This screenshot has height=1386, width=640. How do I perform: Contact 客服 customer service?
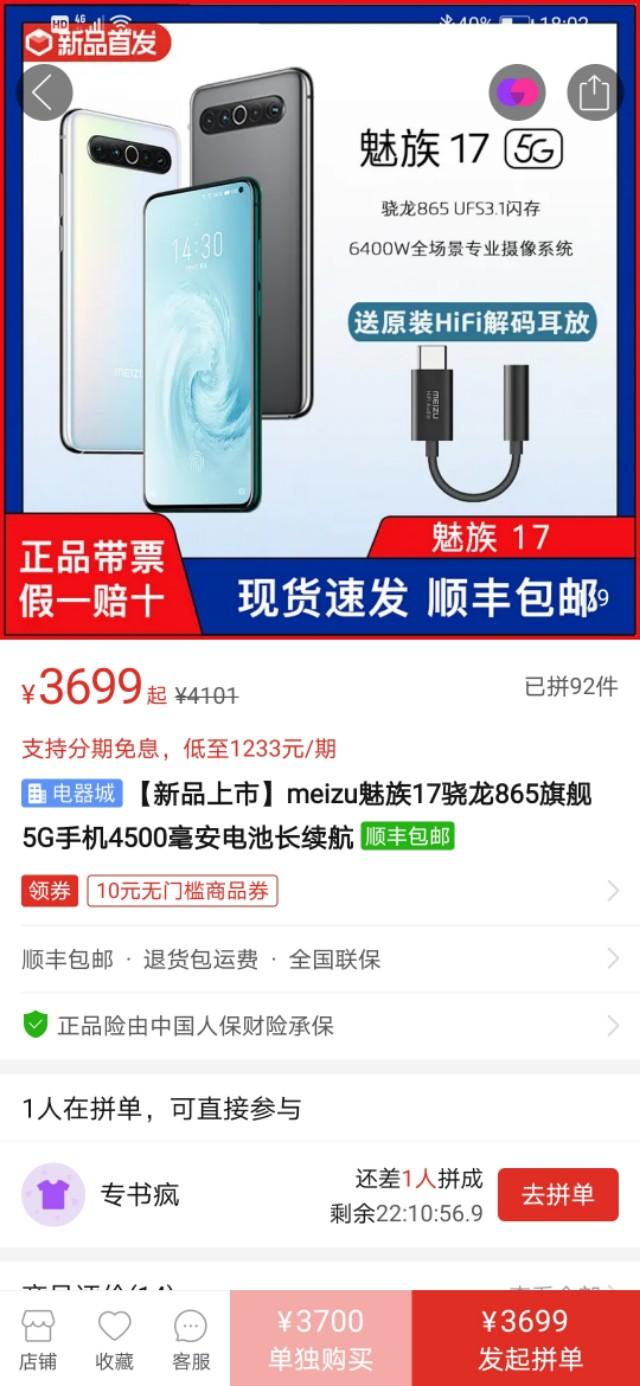point(190,1340)
